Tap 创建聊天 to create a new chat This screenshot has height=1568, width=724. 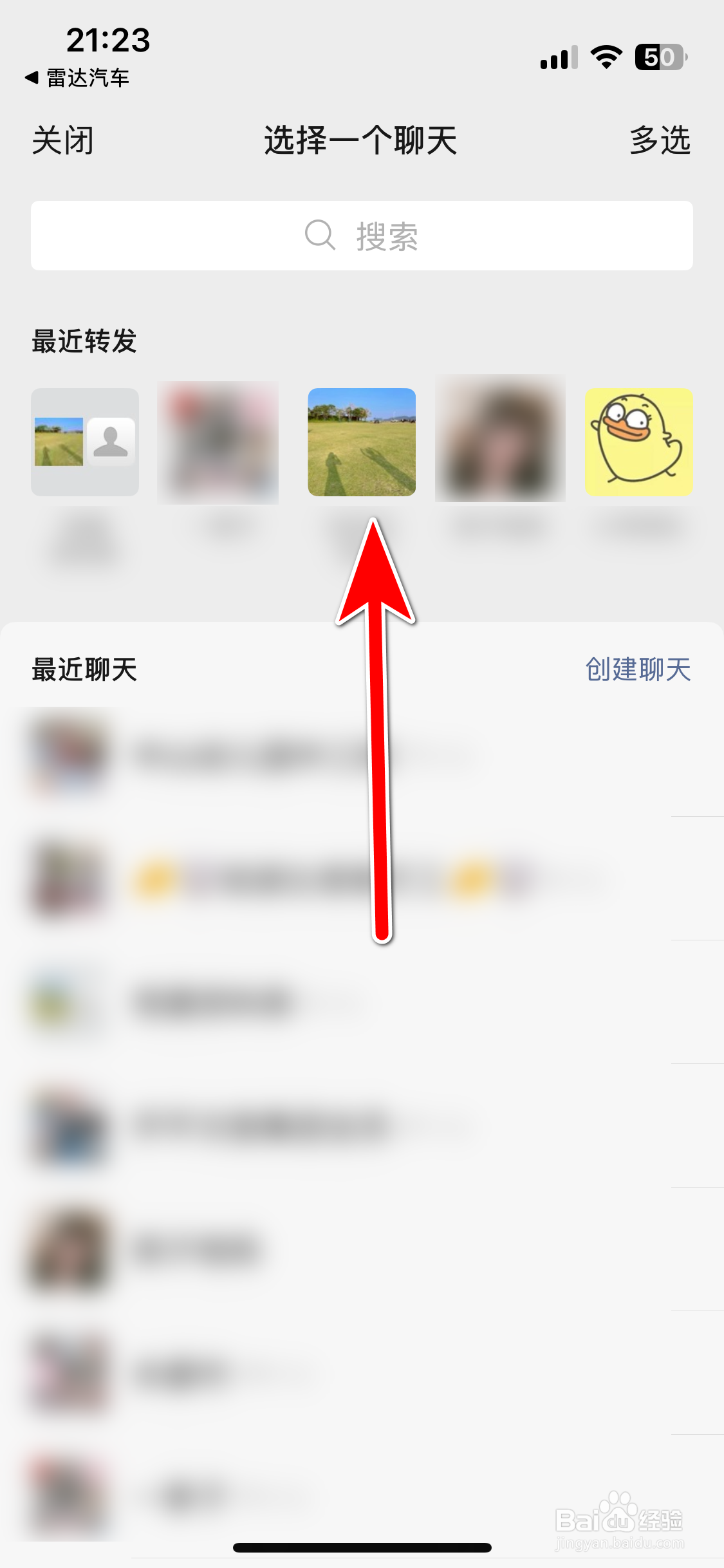(639, 671)
